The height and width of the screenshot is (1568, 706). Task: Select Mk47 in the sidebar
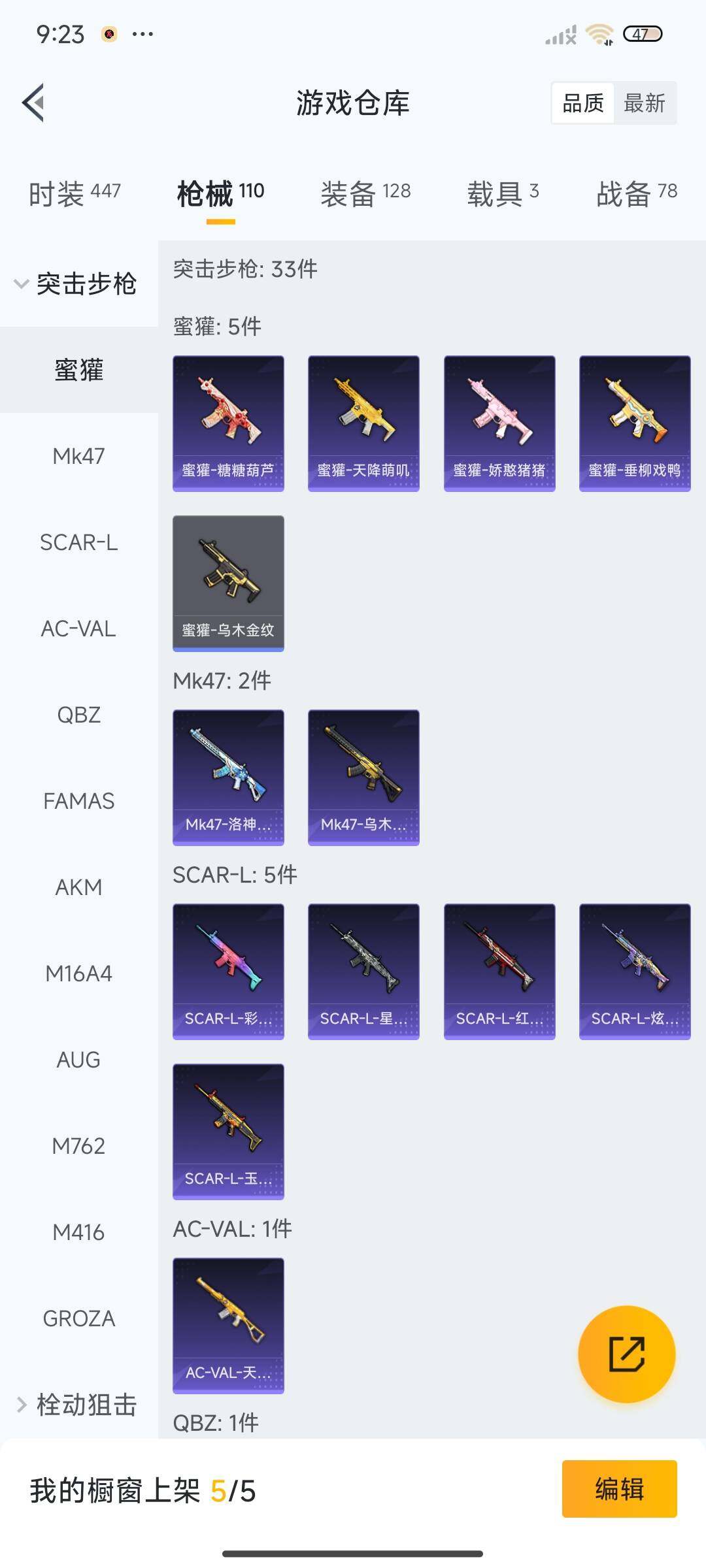click(78, 456)
